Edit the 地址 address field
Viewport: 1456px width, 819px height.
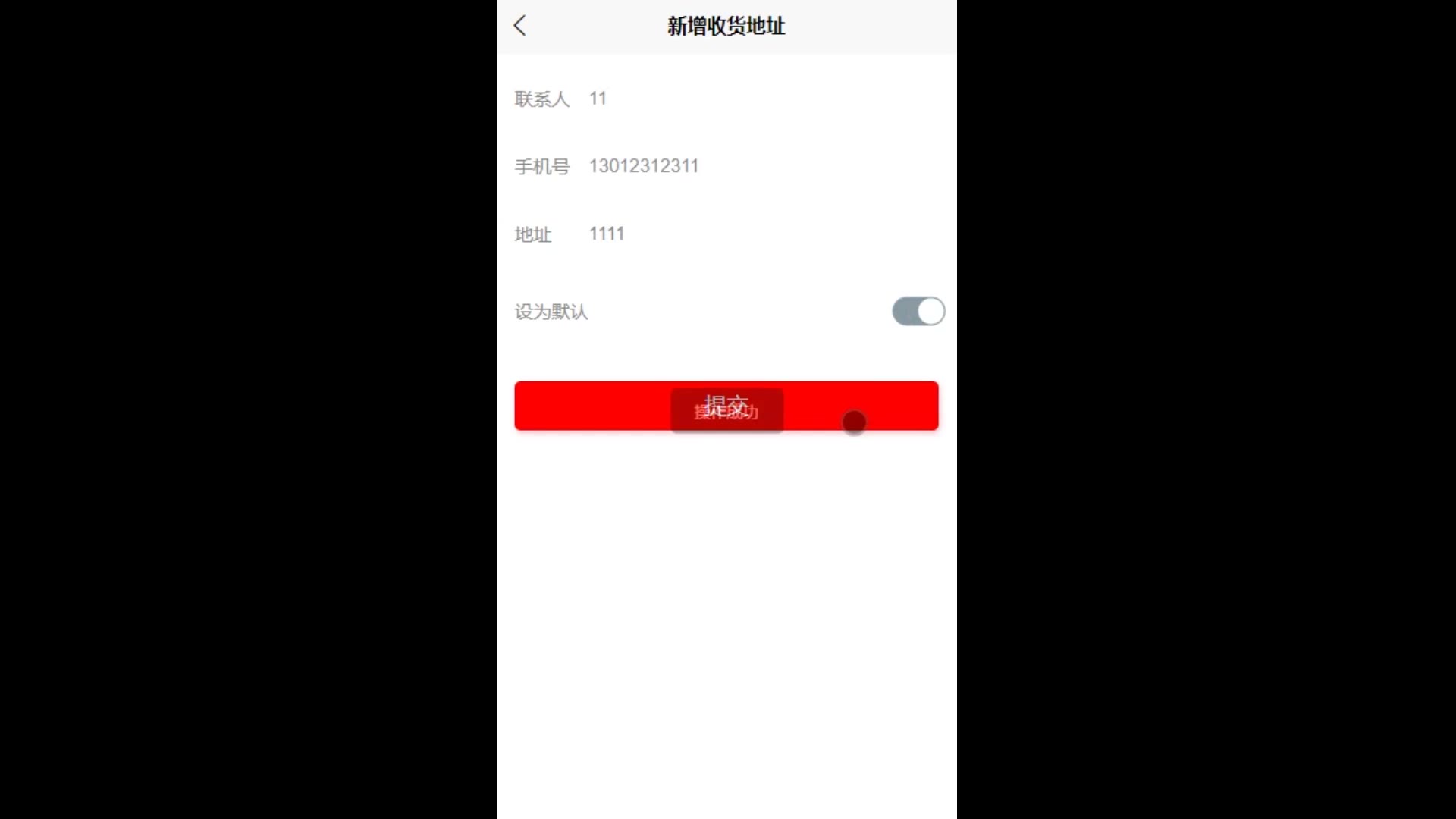coord(758,234)
